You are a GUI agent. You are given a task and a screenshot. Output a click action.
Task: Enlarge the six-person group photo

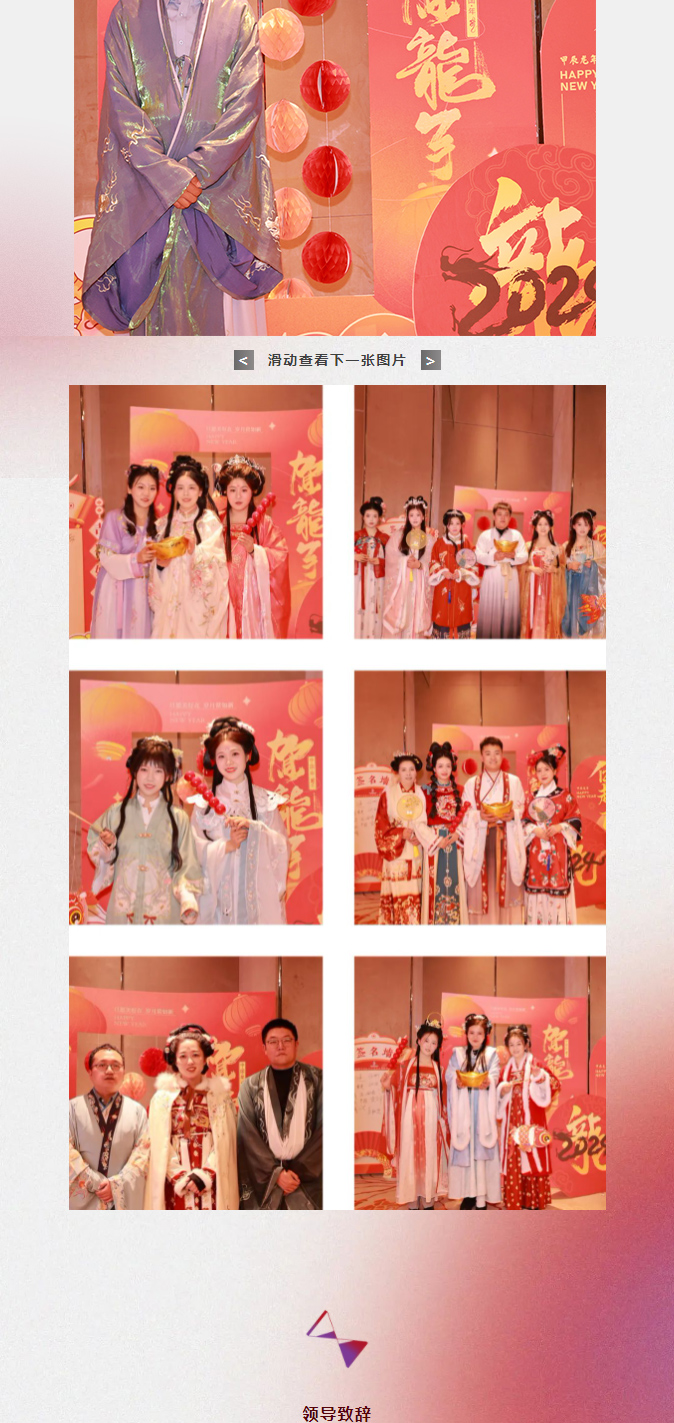[x=480, y=512]
